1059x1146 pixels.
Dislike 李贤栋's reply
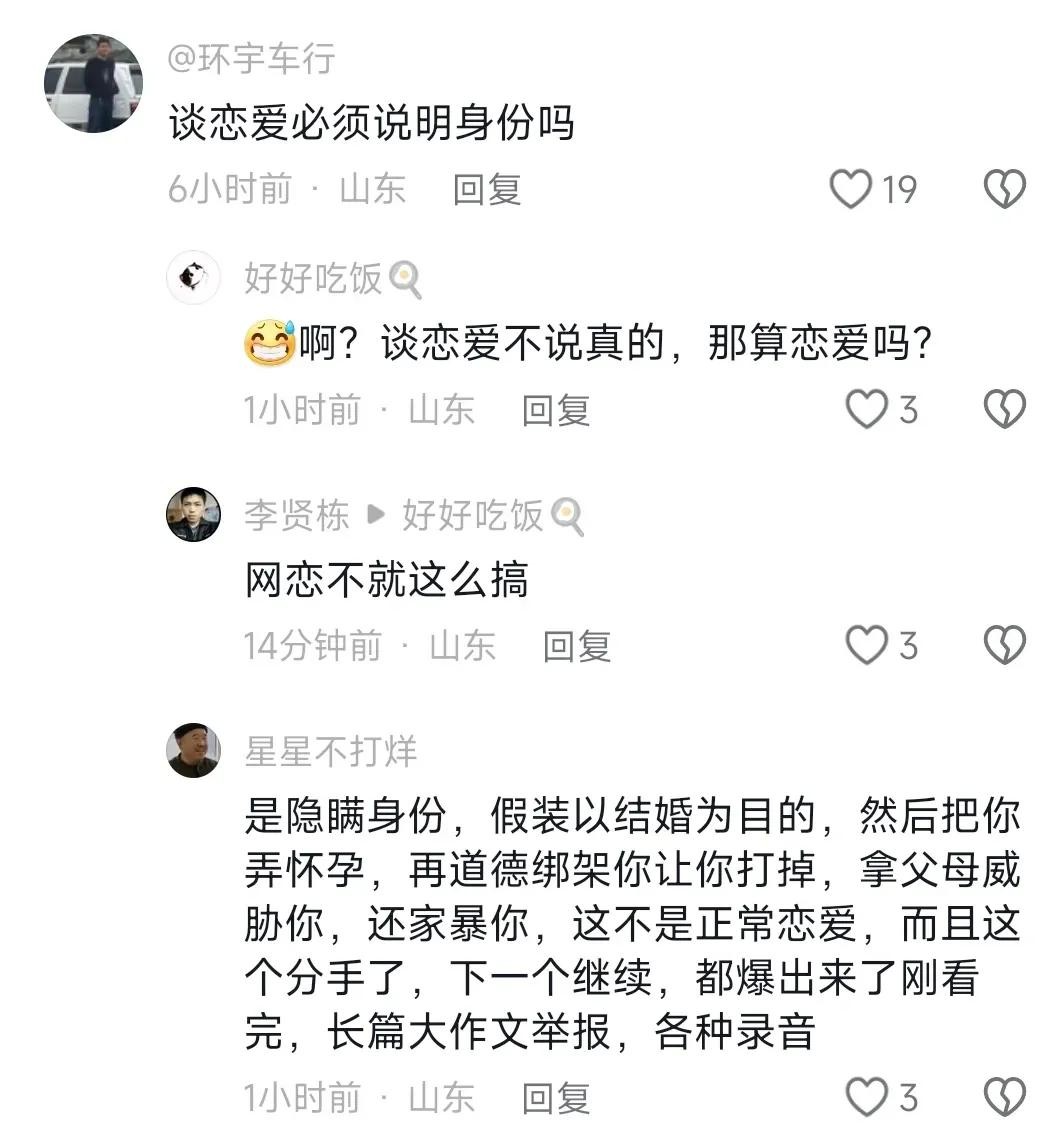point(1005,645)
